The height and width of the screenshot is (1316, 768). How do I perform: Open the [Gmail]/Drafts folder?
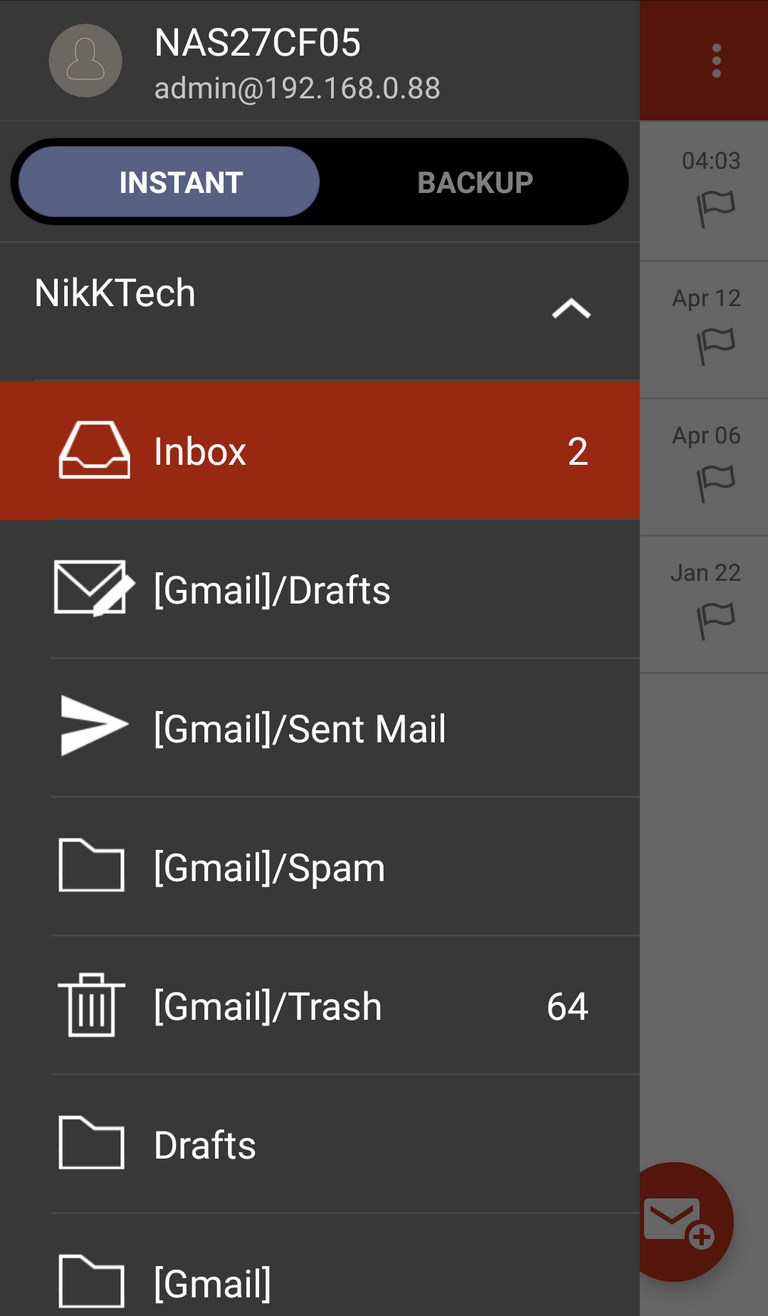point(320,590)
